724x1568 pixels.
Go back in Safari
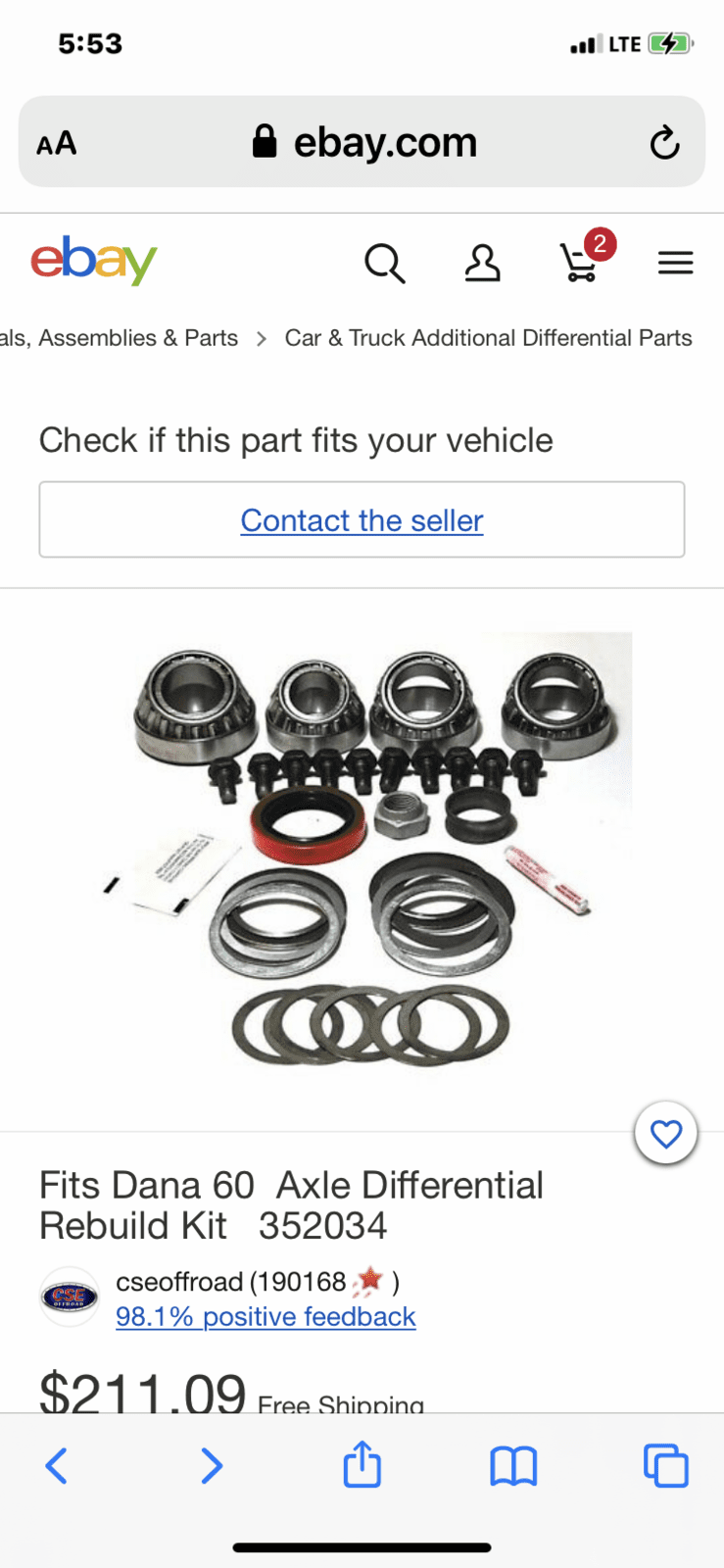point(57,1467)
